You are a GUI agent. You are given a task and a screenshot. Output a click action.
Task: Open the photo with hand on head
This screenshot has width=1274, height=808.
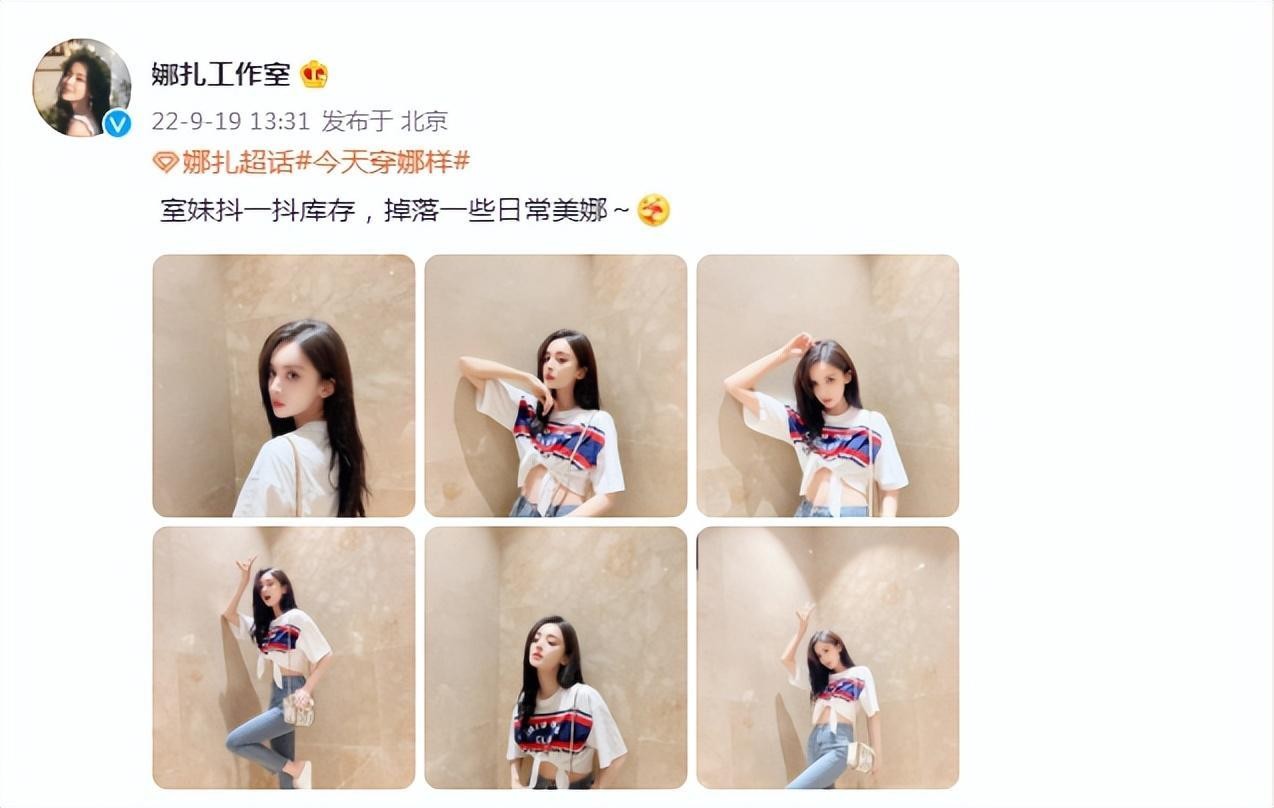[827, 386]
